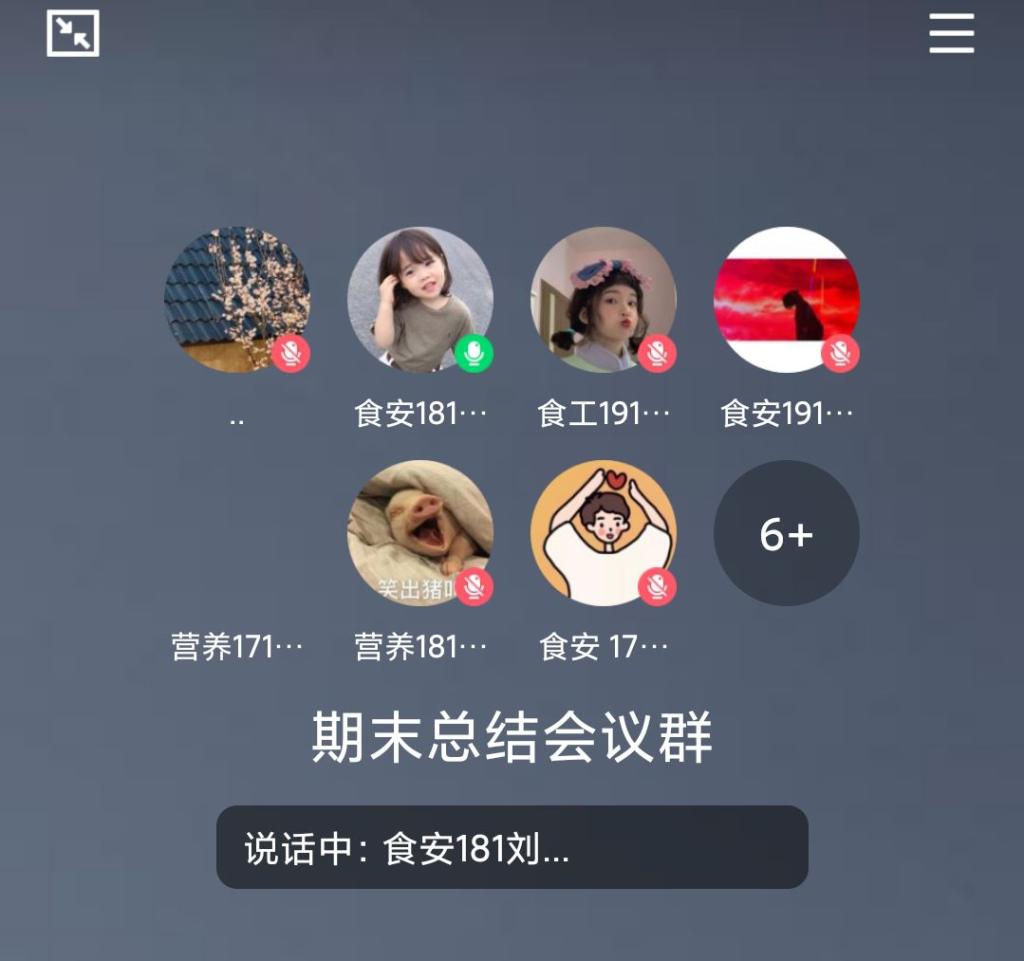View the 食安 17 cartoon avatar

603,533
